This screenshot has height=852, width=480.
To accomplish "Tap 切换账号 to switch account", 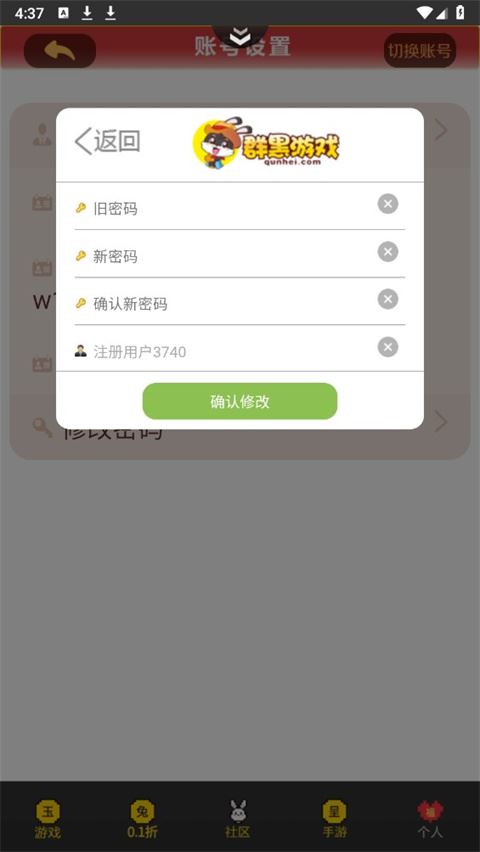I will coord(420,51).
